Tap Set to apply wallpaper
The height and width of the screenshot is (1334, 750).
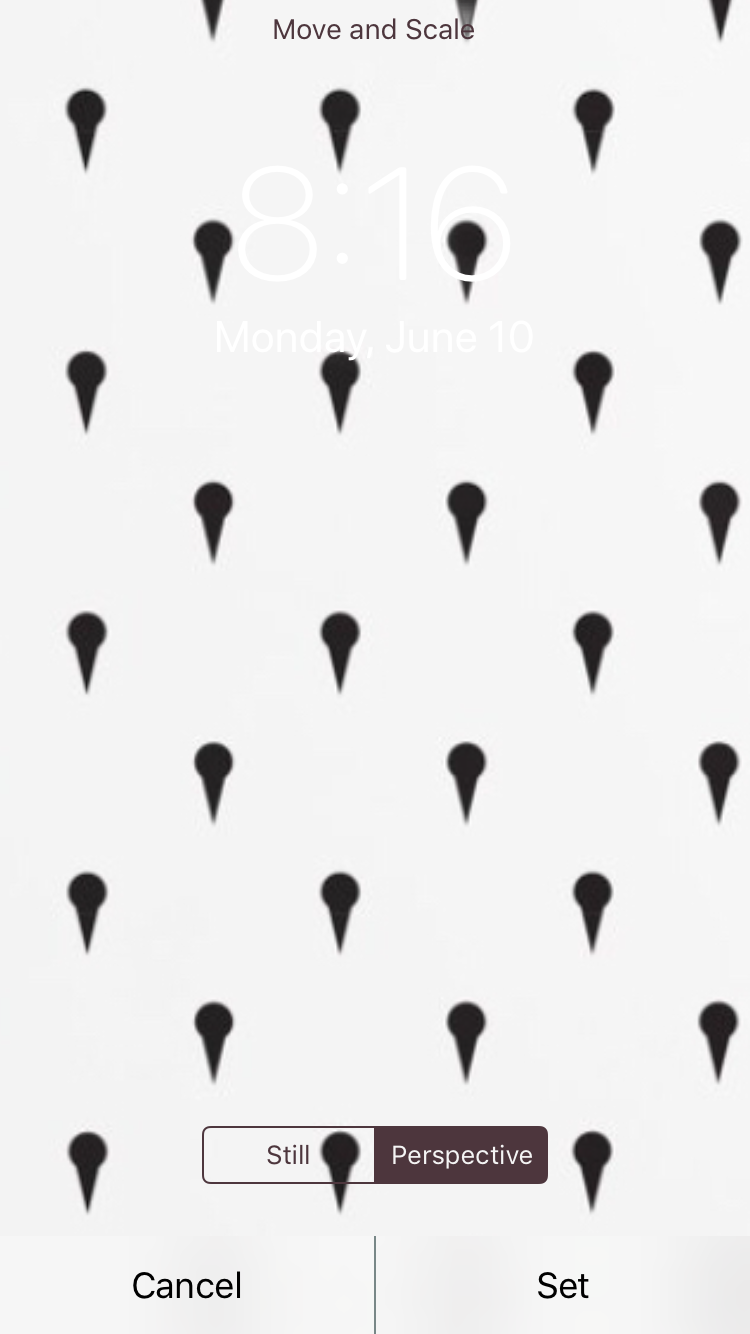pyautogui.click(x=563, y=1285)
